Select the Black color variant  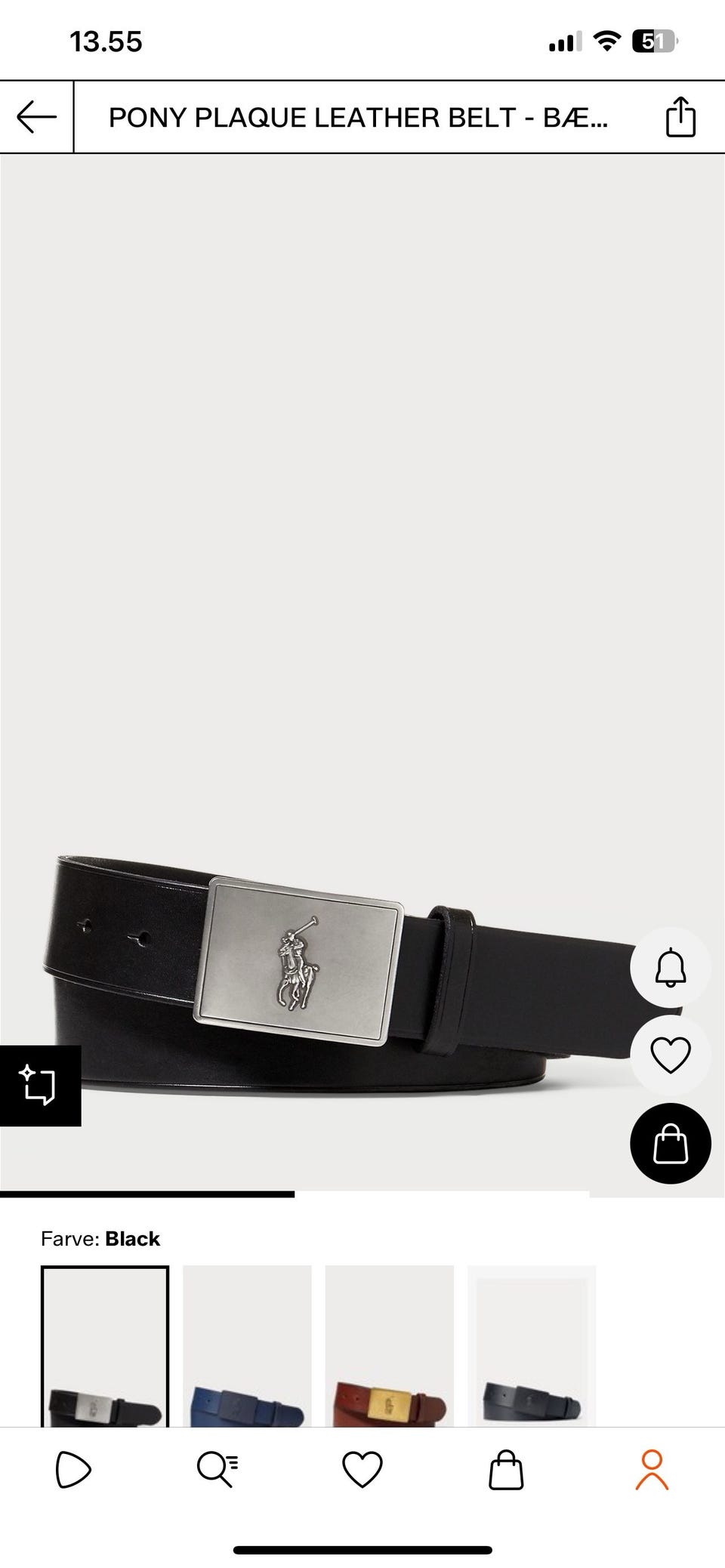click(105, 1346)
